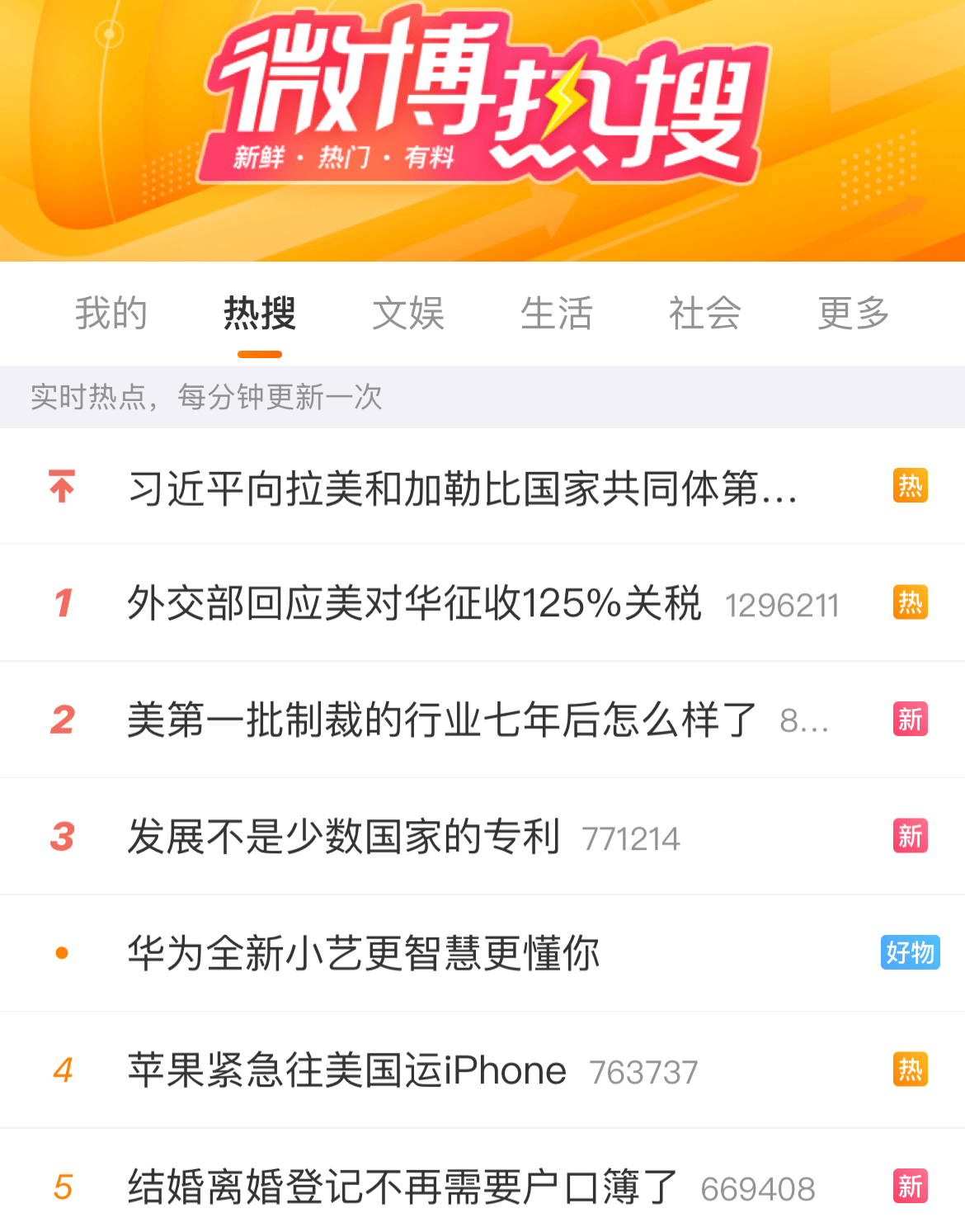
Task: Open promoted topic 华为全新小艺更智慧更懂你
Action: click(x=364, y=954)
